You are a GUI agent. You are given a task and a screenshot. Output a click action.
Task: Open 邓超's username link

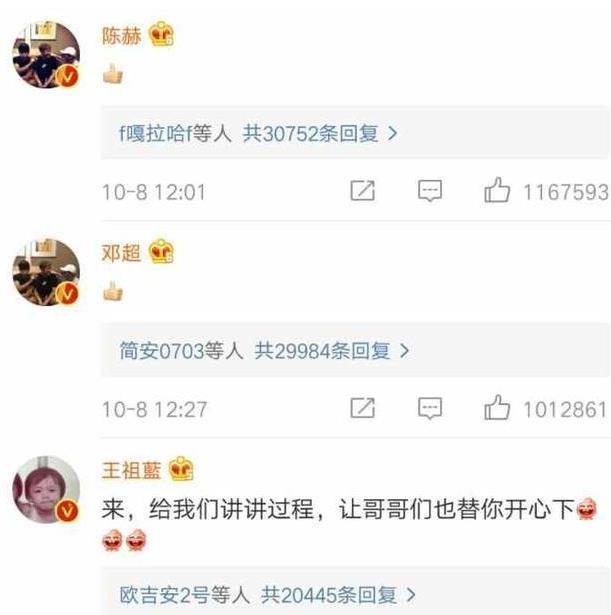tap(122, 252)
